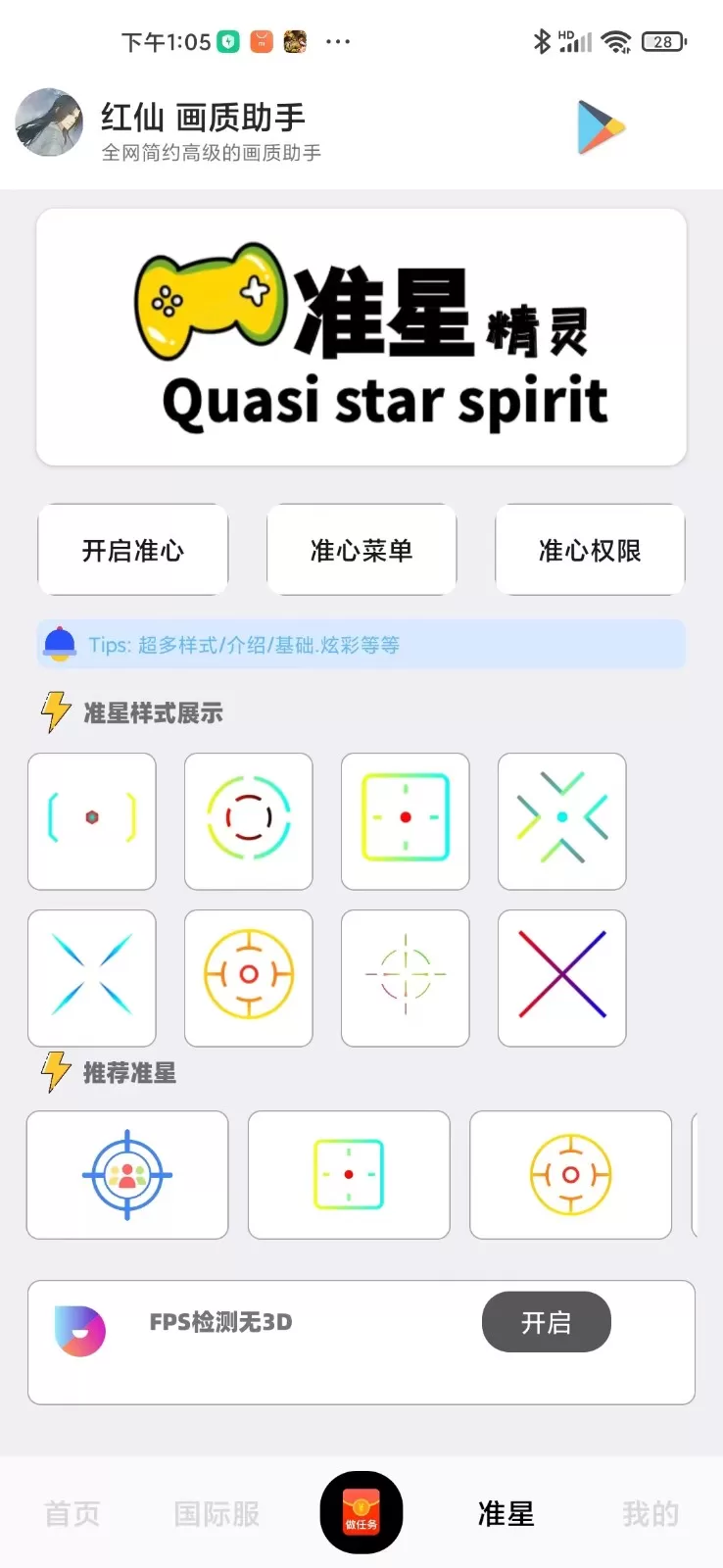Tap the bell icon in the Tips banner
The image size is (723, 1568).
pyautogui.click(x=59, y=644)
